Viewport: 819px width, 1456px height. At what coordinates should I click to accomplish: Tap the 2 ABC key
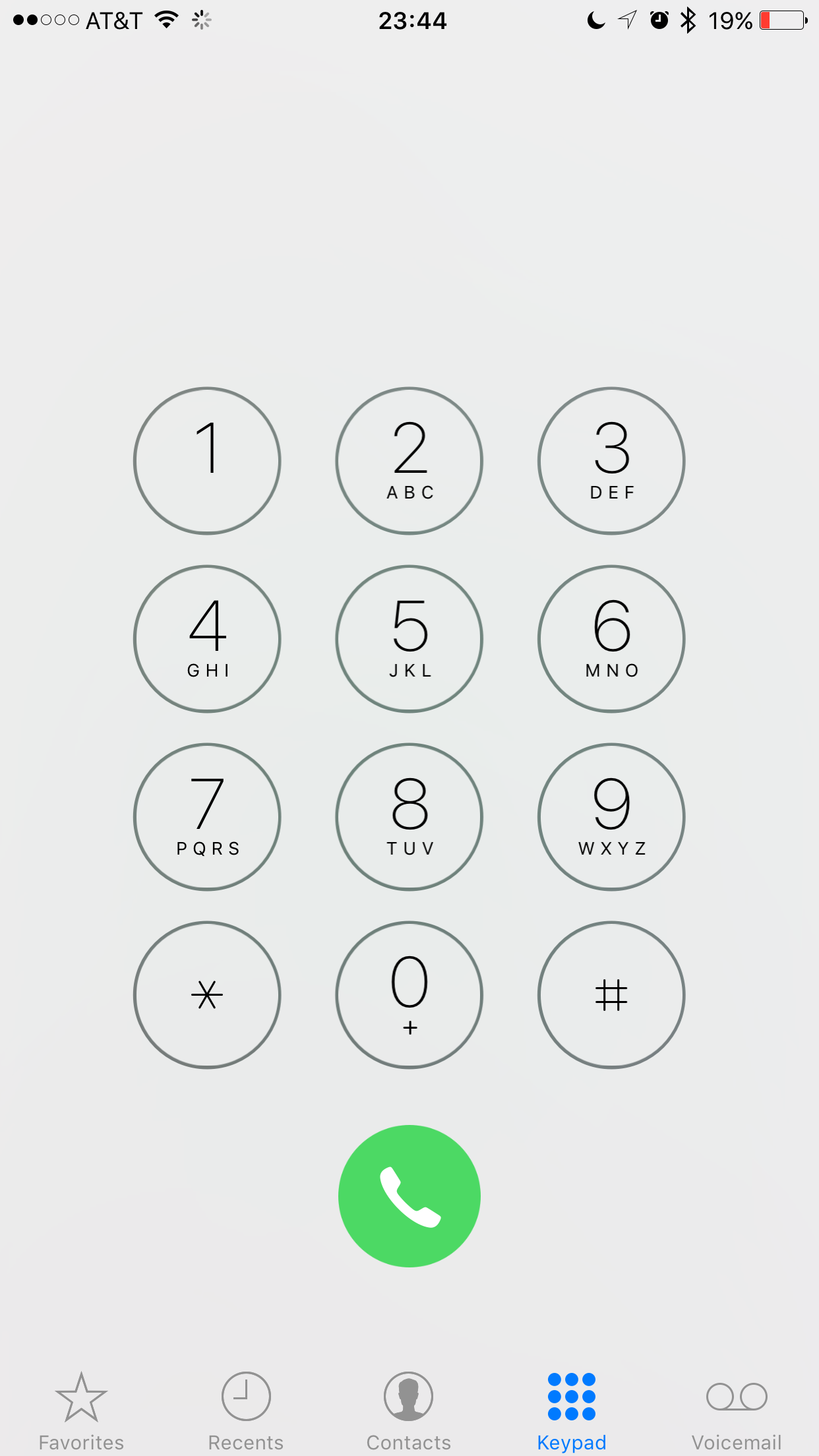[x=409, y=460]
